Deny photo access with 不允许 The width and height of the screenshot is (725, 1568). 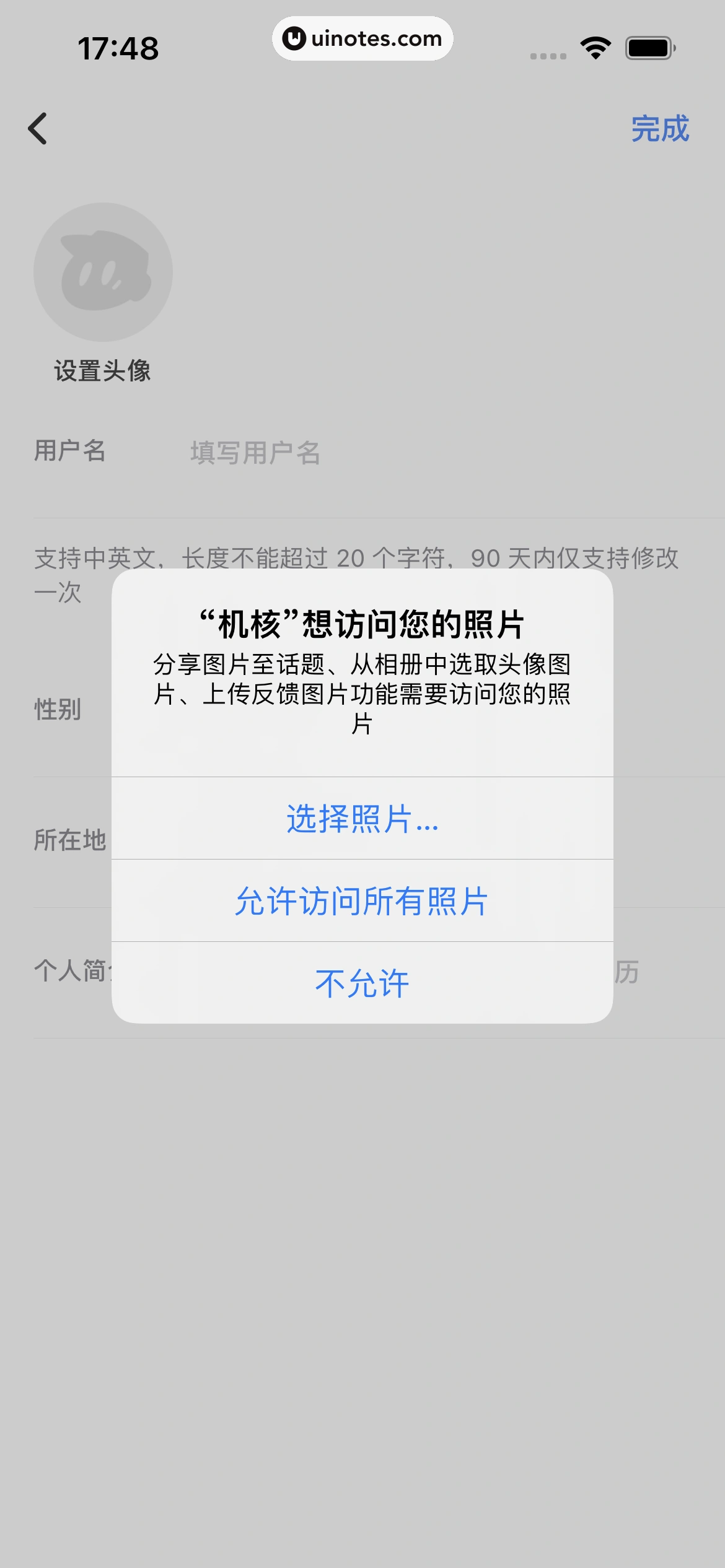coord(362,983)
